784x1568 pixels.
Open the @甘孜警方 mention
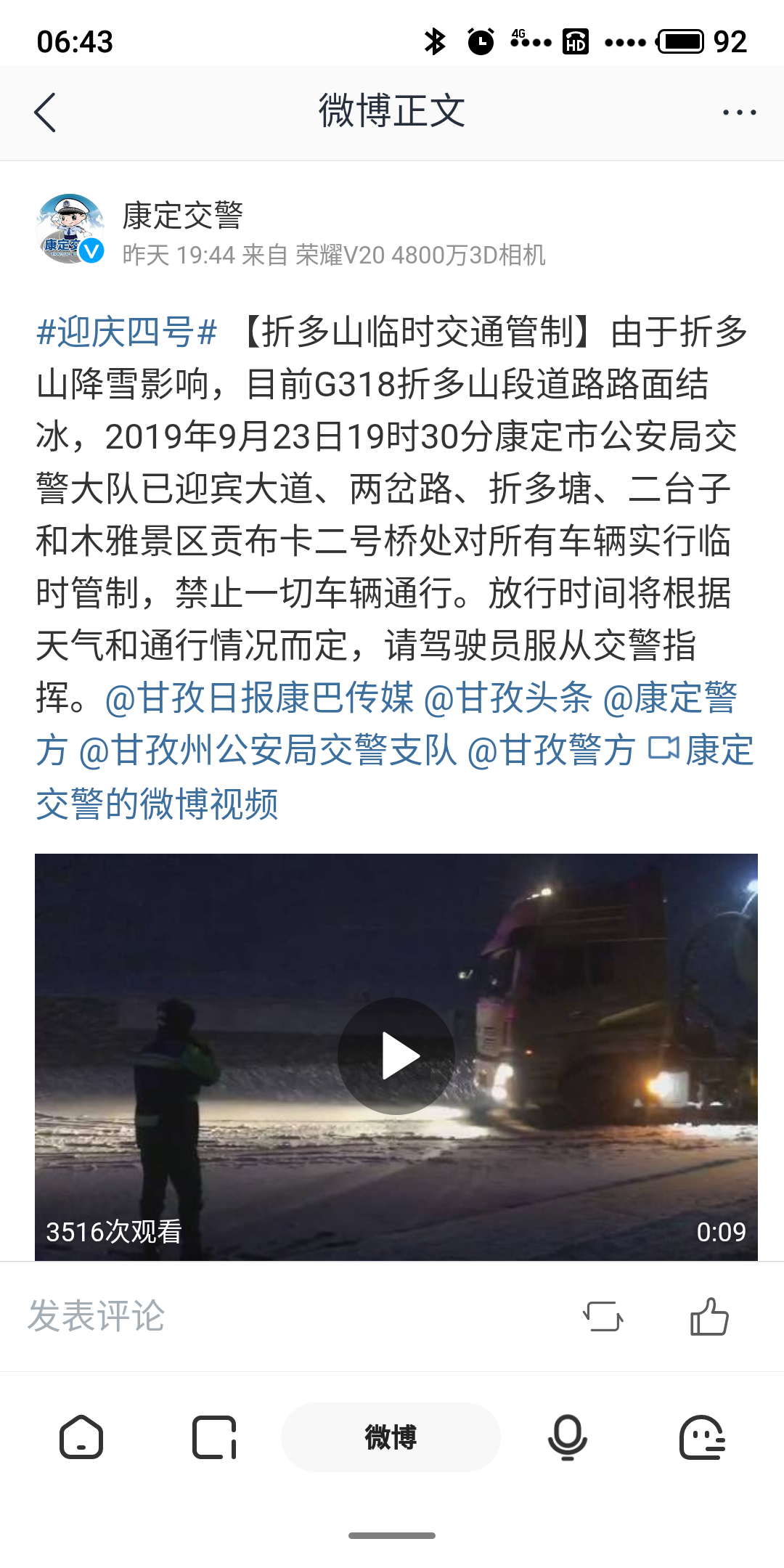tap(552, 751)
